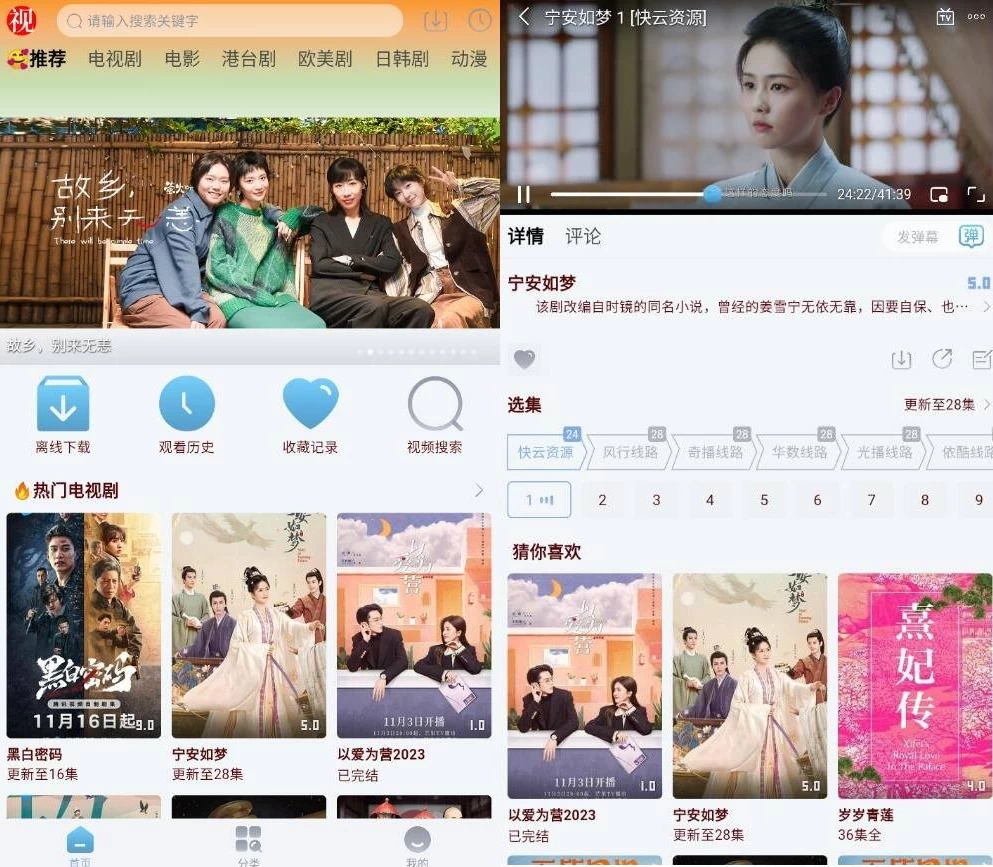This screenshot has width=993, height=867.
Task: Tap the 发弹幕 input field
Action: (x=918, y=237)
